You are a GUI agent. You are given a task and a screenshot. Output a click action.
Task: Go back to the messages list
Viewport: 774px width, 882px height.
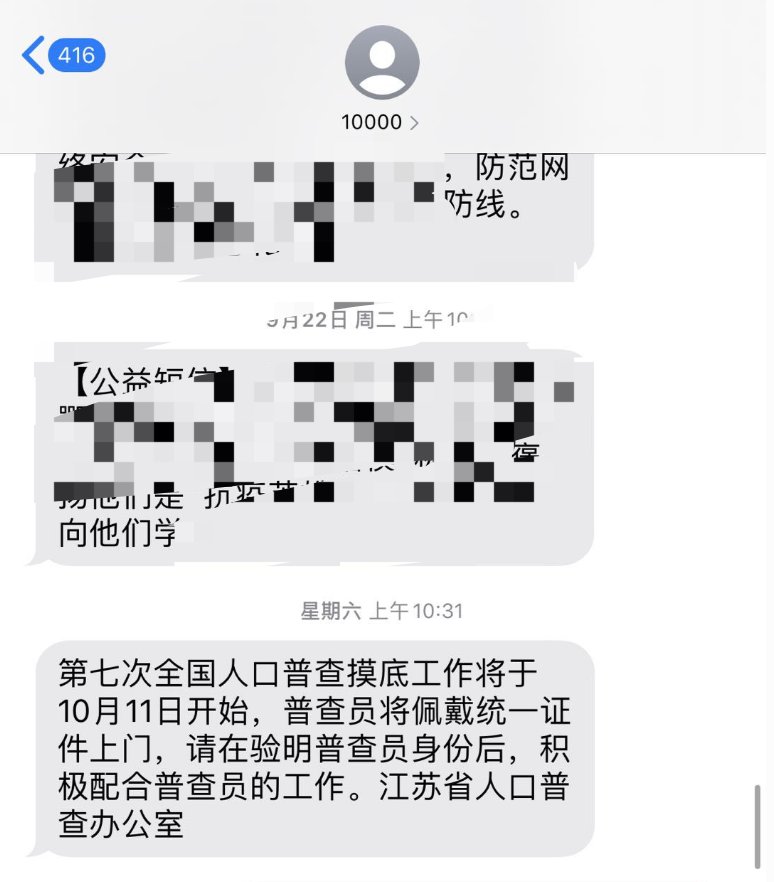[62, 54]
